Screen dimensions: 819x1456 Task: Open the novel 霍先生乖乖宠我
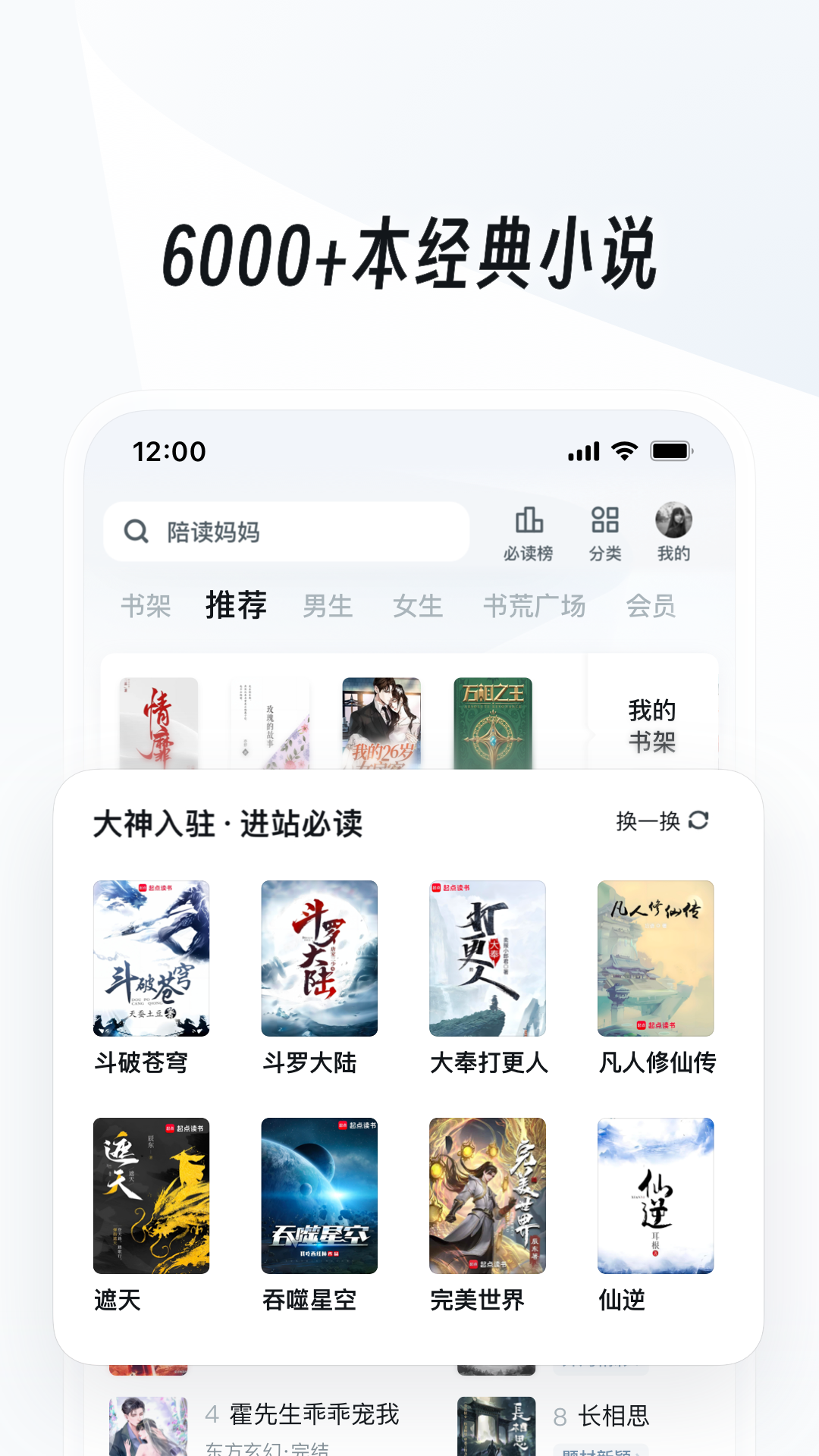312,1414
